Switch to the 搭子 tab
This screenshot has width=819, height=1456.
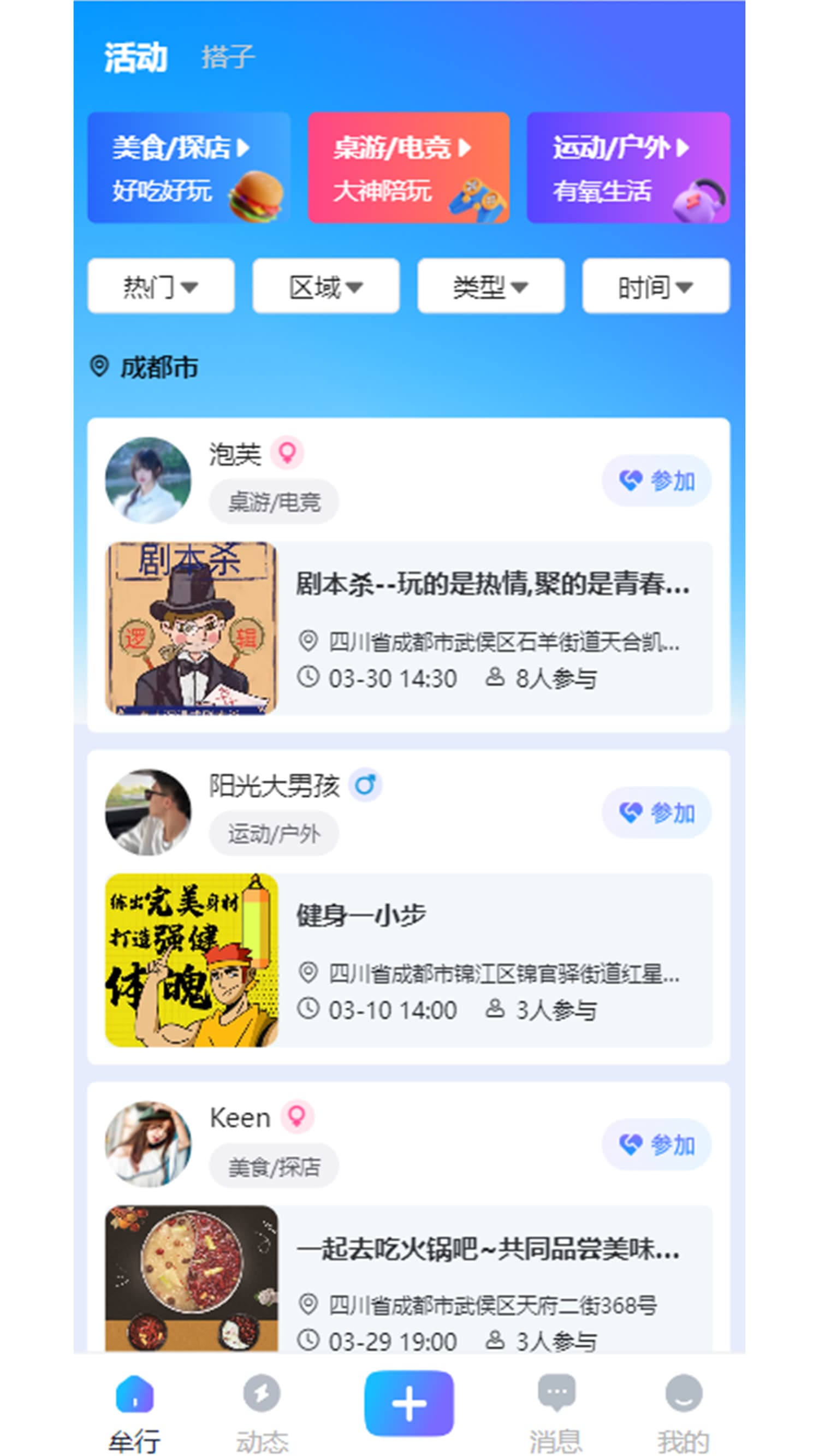(228, 57)
